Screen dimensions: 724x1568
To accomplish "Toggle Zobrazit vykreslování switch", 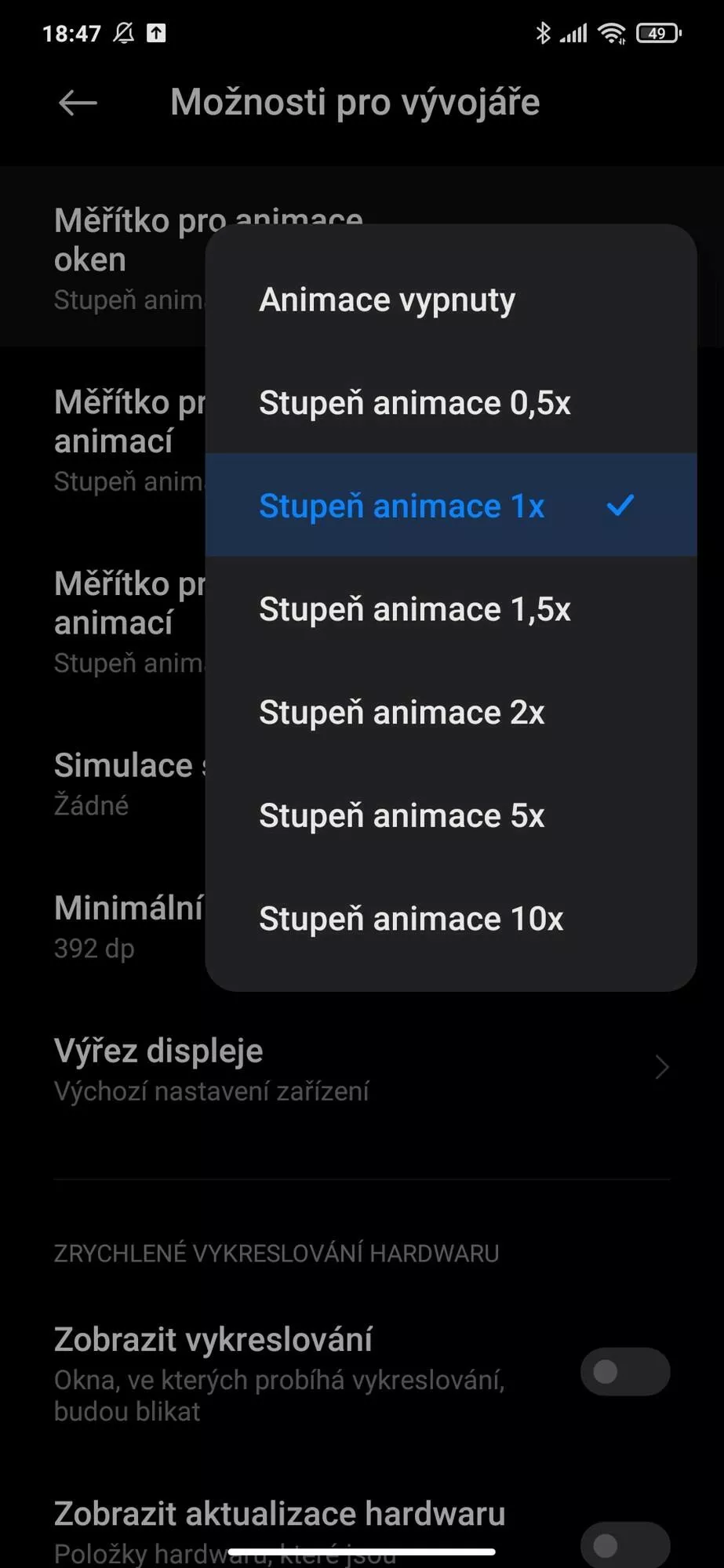I will coord(625,1371).
